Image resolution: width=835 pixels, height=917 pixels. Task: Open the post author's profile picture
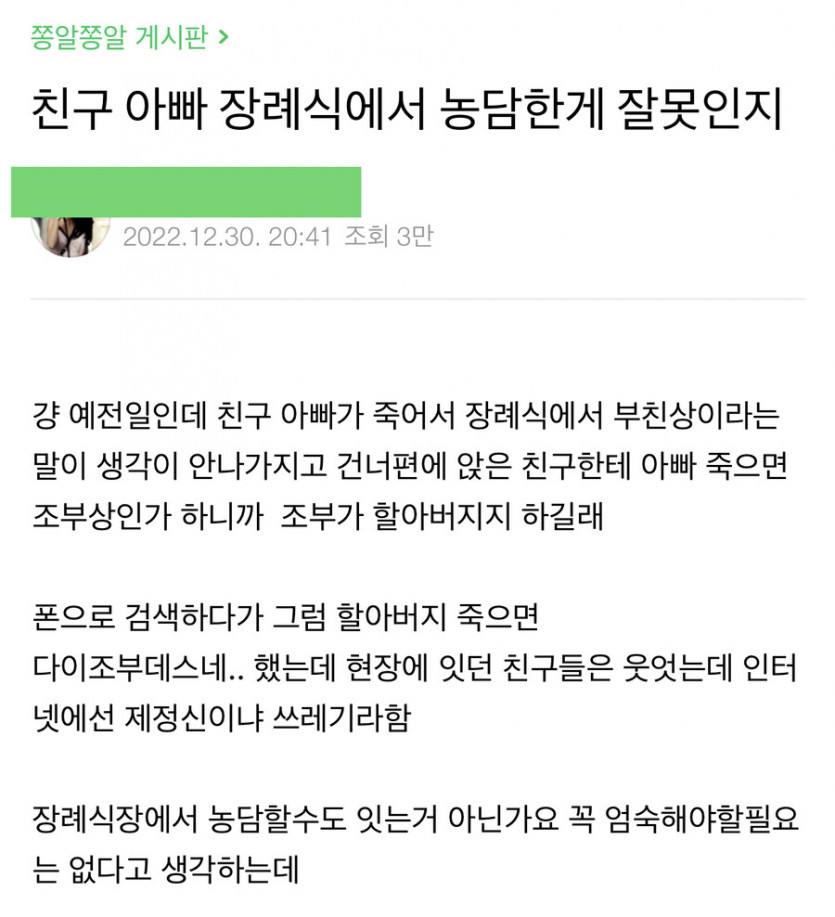(x=70, y=234)
